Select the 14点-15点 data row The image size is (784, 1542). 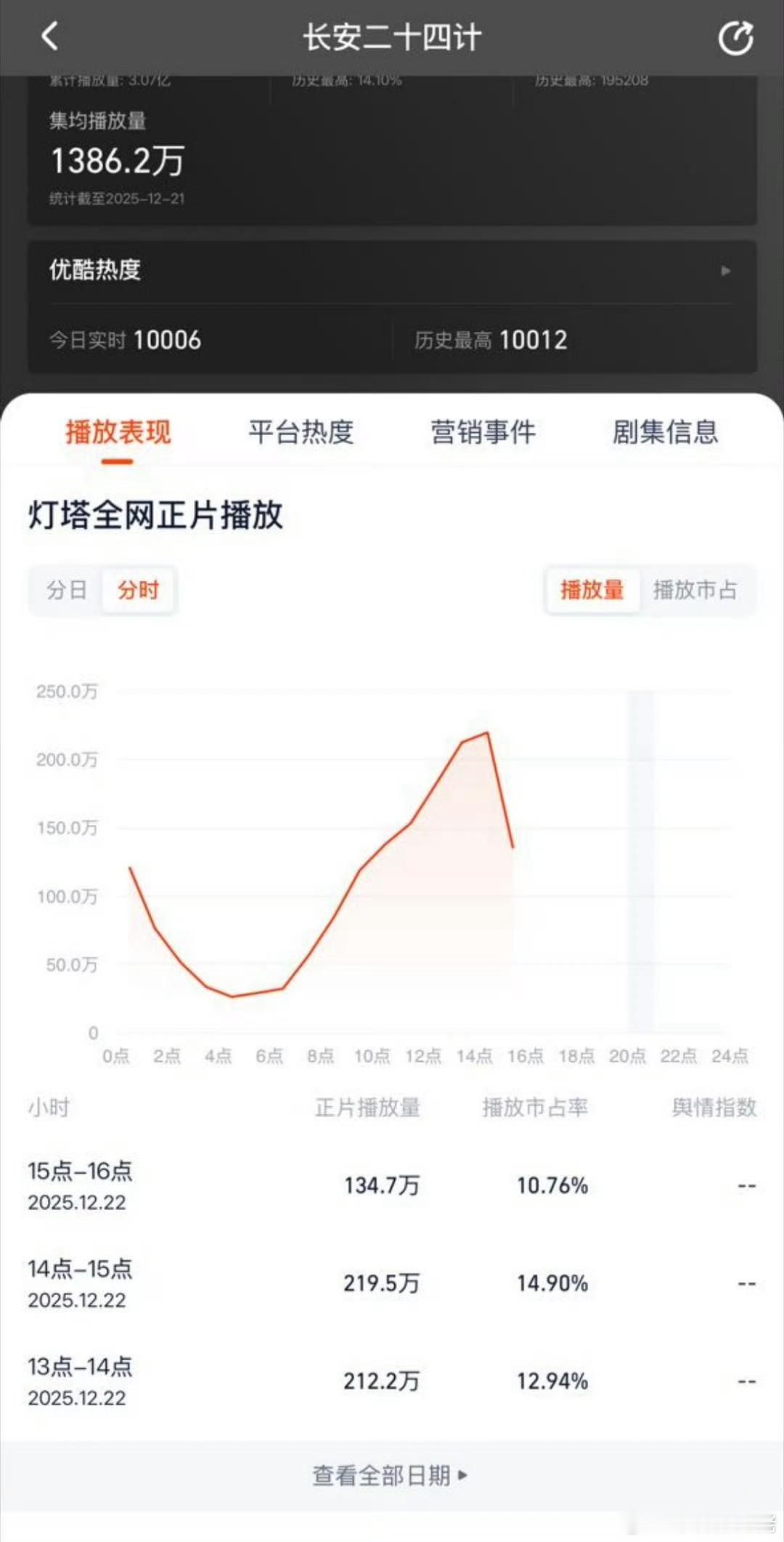coord(392,1284)
